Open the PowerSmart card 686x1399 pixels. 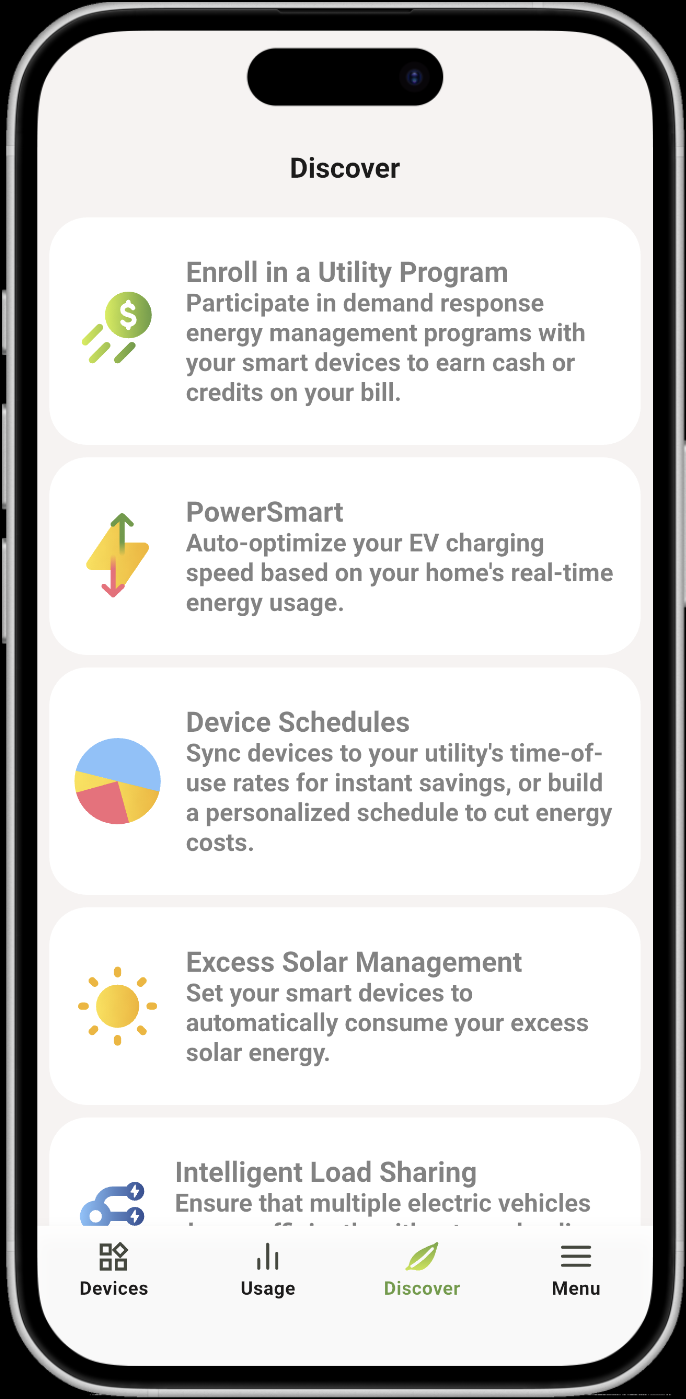tap(344, 556)
